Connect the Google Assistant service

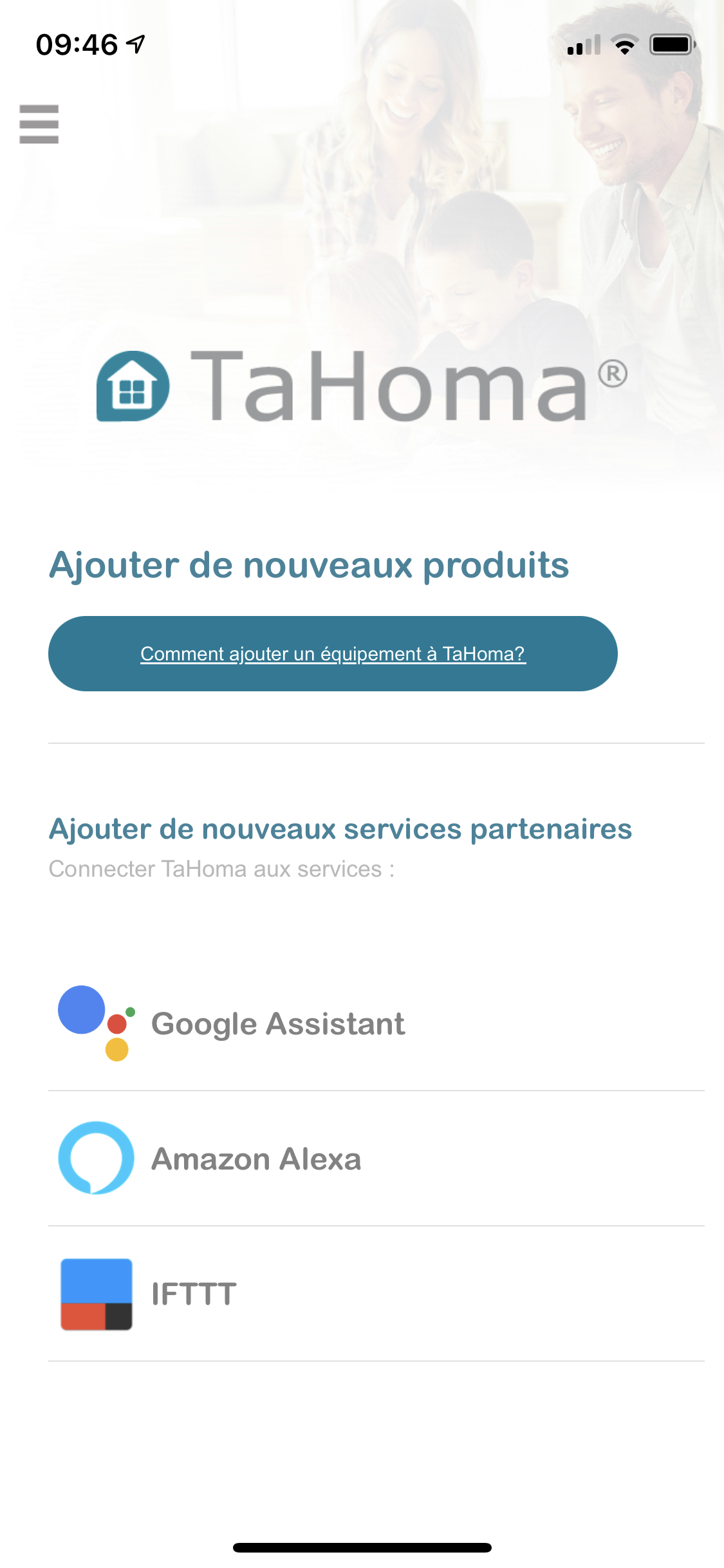point(376,1023)
